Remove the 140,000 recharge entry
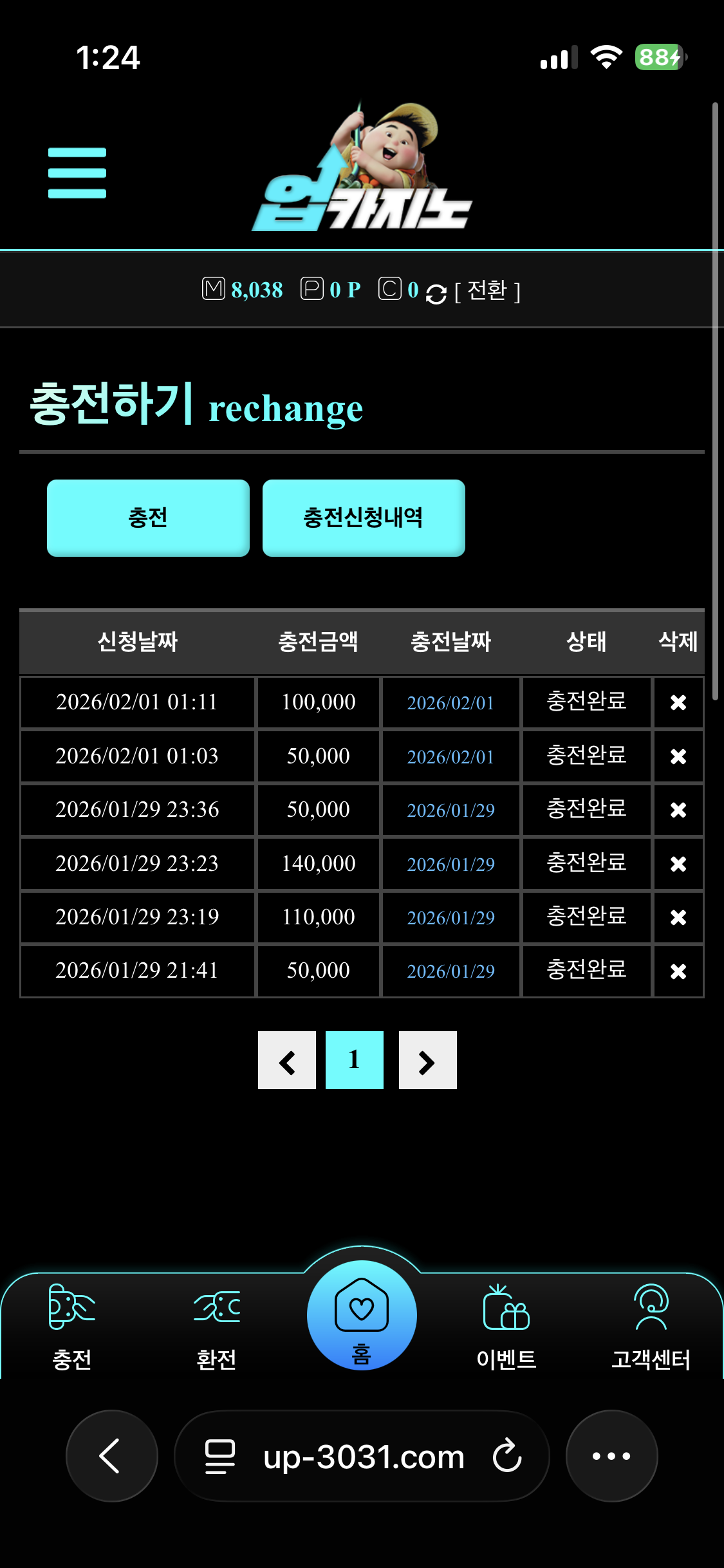The width and height of the screenshot is (724, 1568). (x=678, y=864)
